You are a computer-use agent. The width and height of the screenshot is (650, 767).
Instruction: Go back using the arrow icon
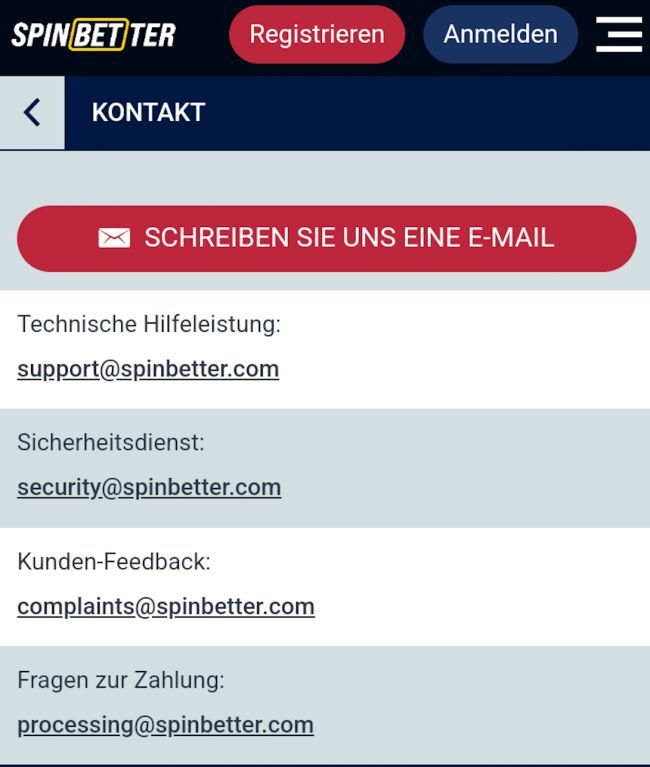(32, 112)
